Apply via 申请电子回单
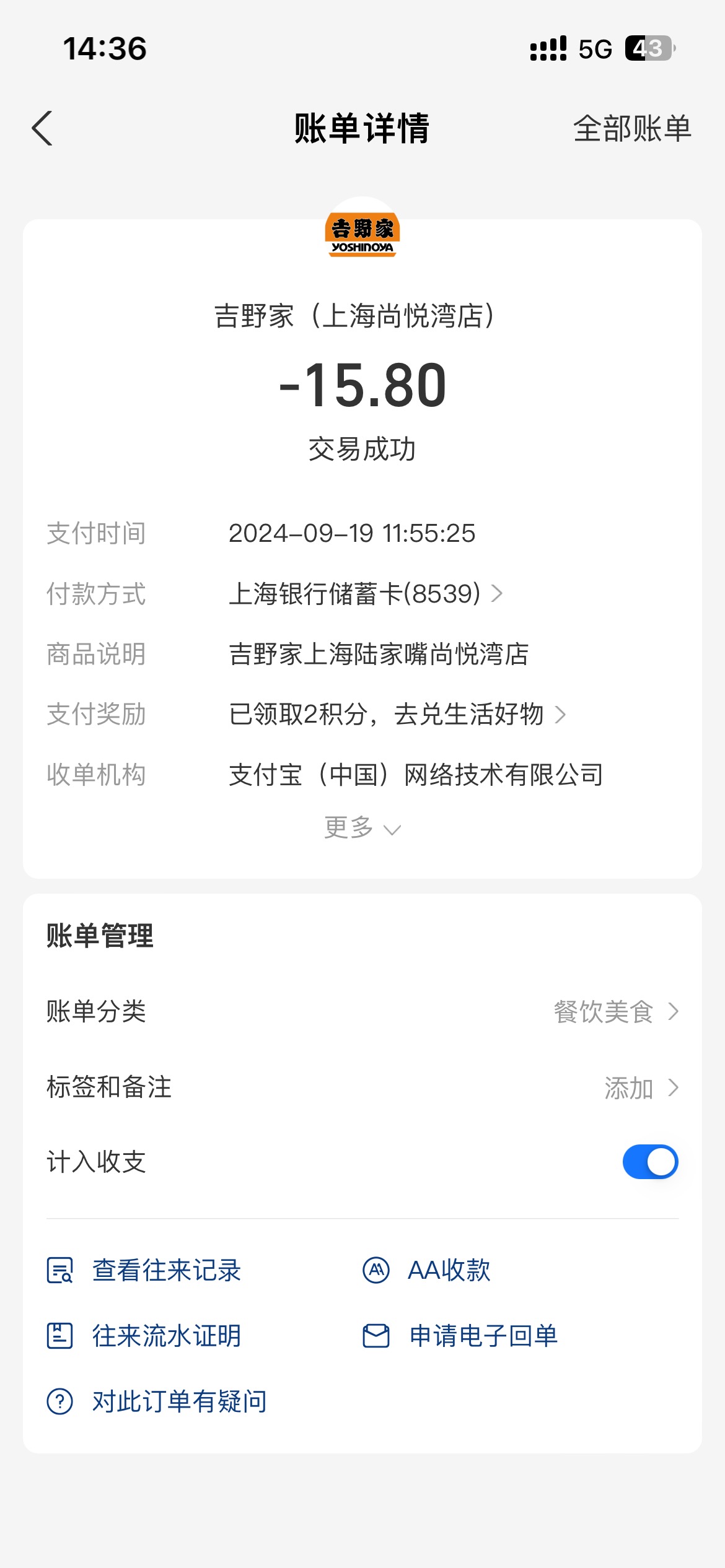The width and height of the screenshot is (725, 1568). [x=460, y=1336]
